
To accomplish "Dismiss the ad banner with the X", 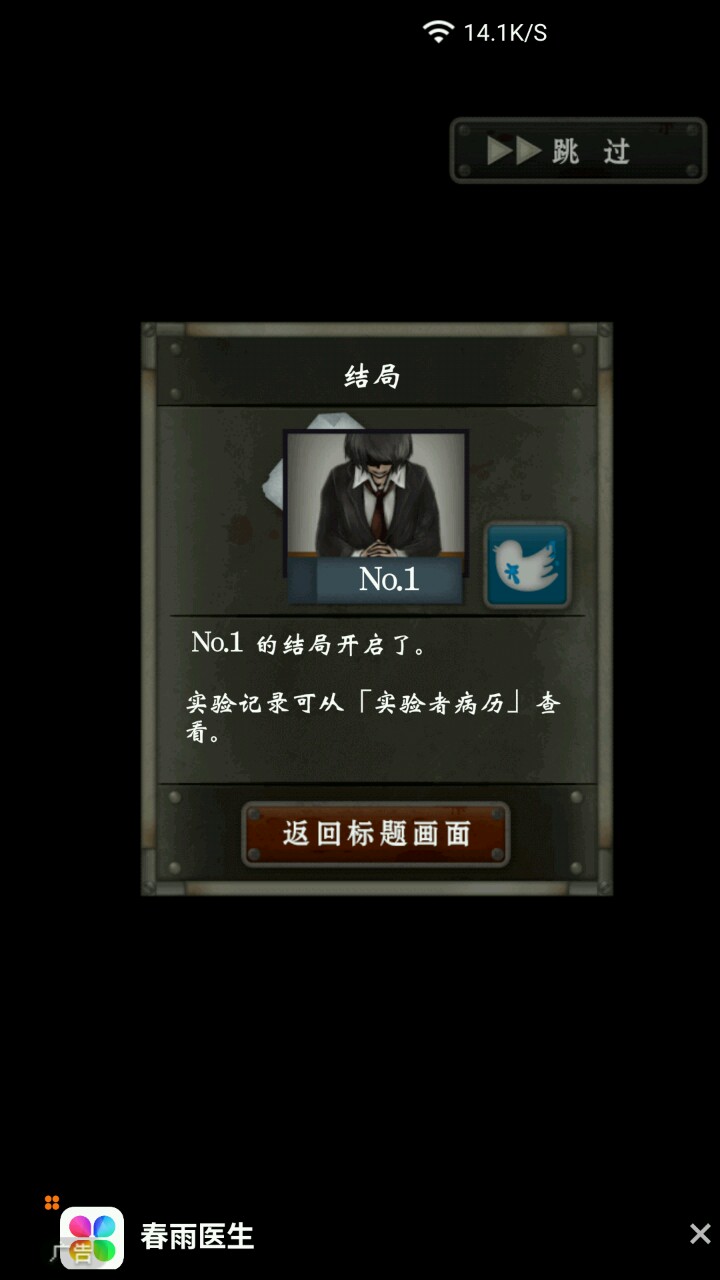I will 700,1234.
